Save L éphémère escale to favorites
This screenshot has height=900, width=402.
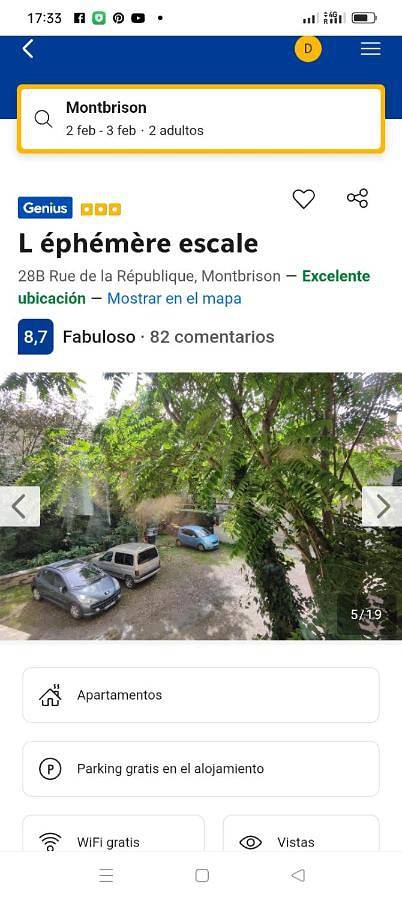tap(304, 199)
